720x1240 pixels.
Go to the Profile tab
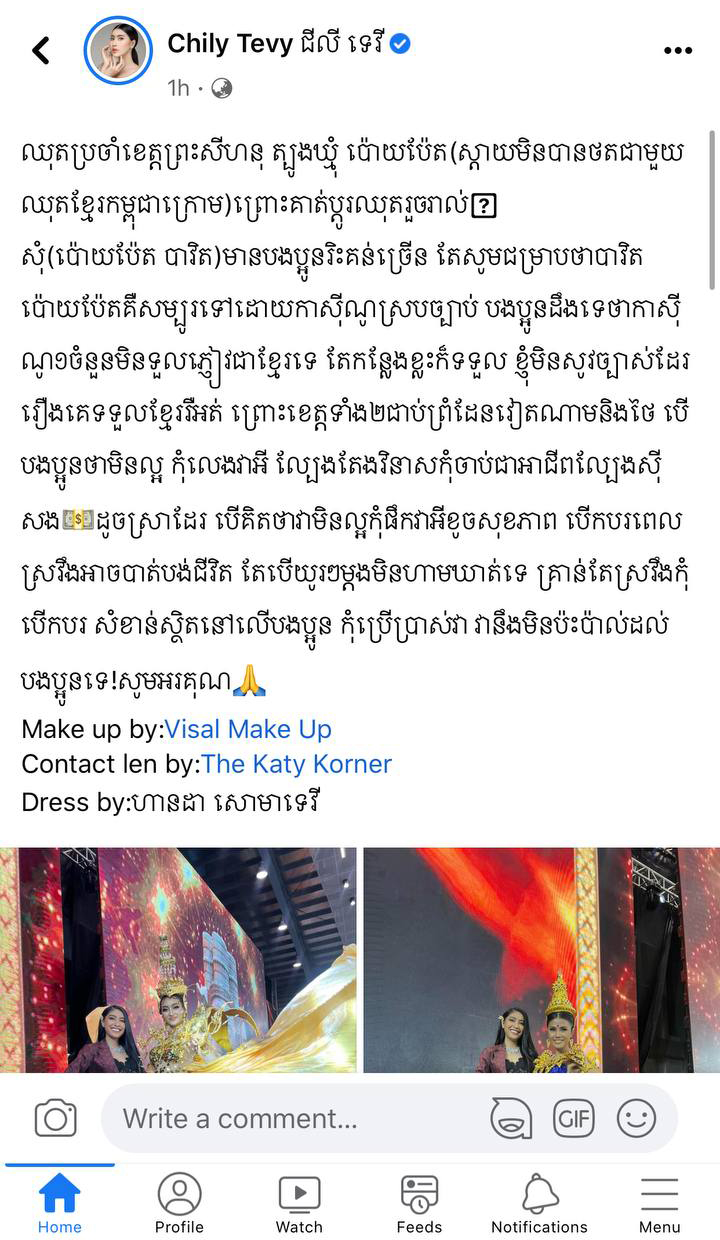click(179, 1203)
